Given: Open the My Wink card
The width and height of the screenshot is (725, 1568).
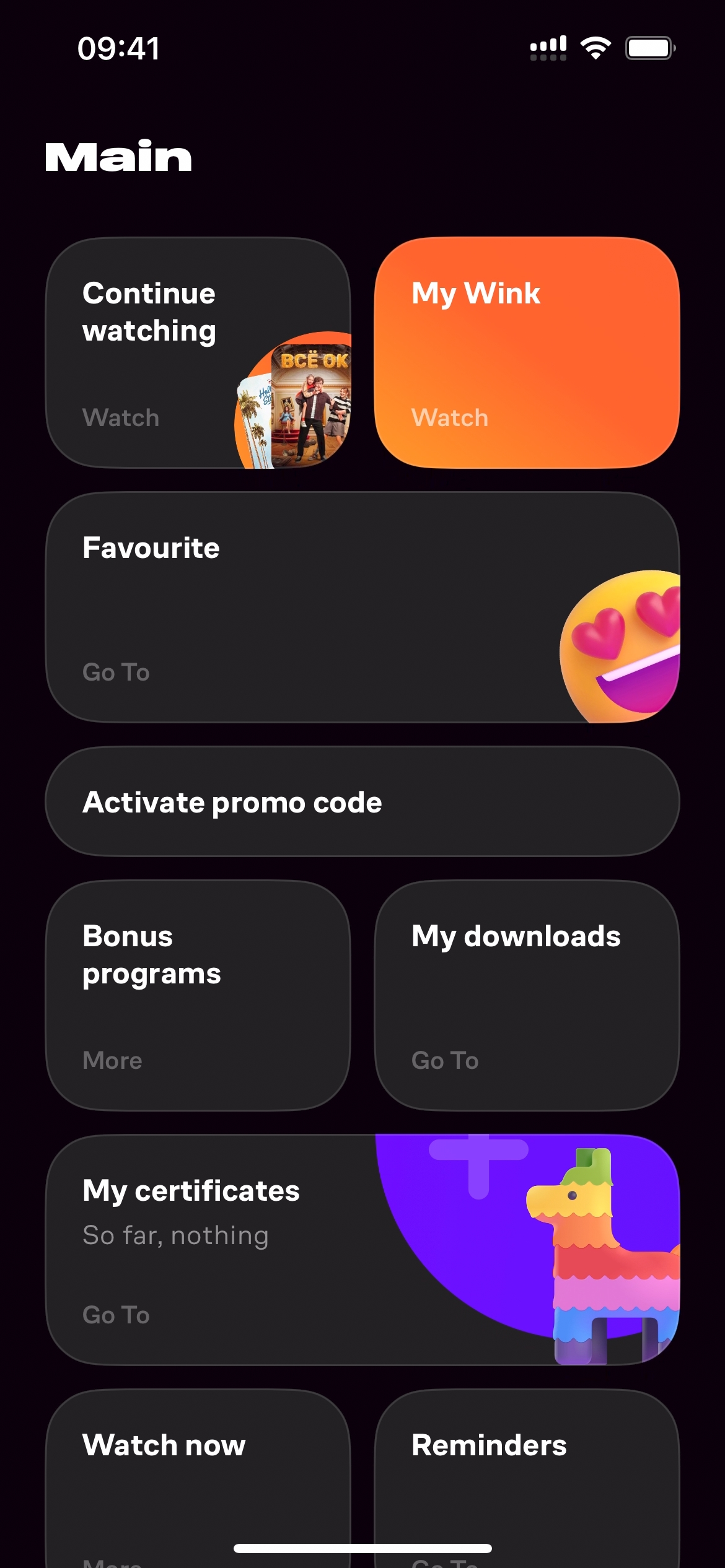Looking at the screenshot, I should click(527, 353).
